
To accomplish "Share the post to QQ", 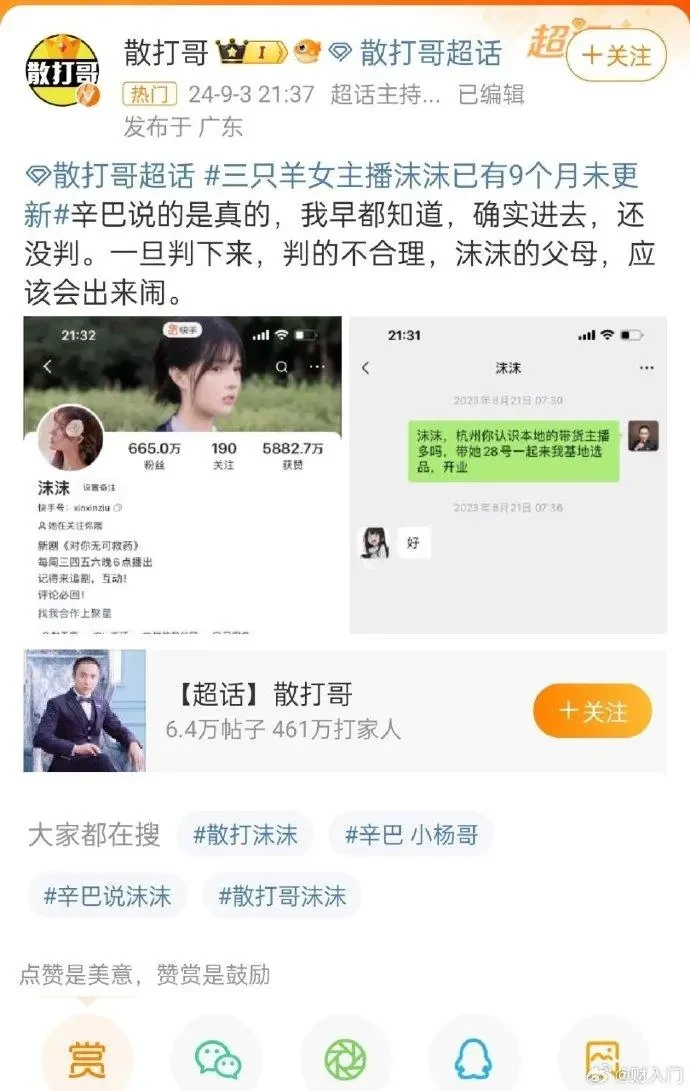I will coord(474,1058).
